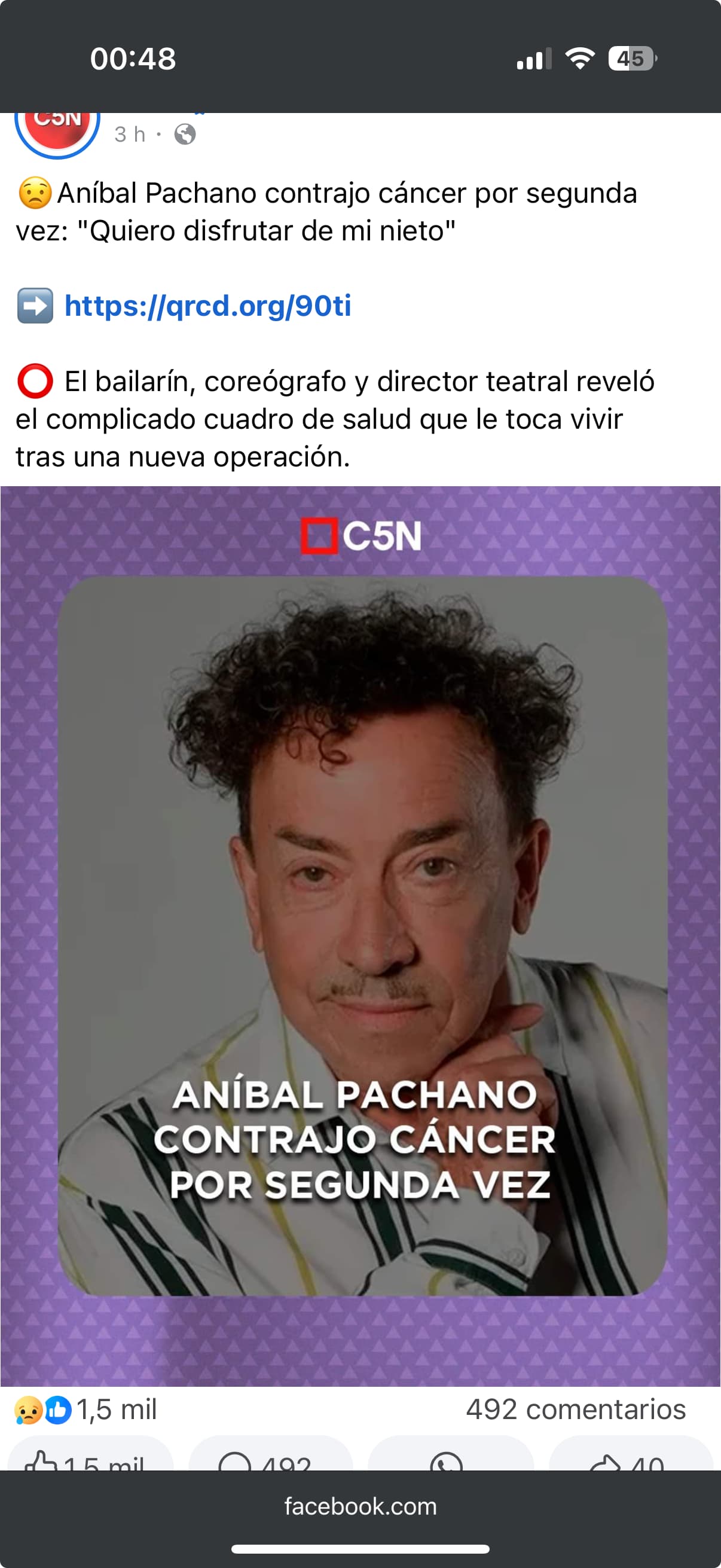Like the post with the thumbs-up button
The image size is (721, 1568).
click(x=90, y=1454)
